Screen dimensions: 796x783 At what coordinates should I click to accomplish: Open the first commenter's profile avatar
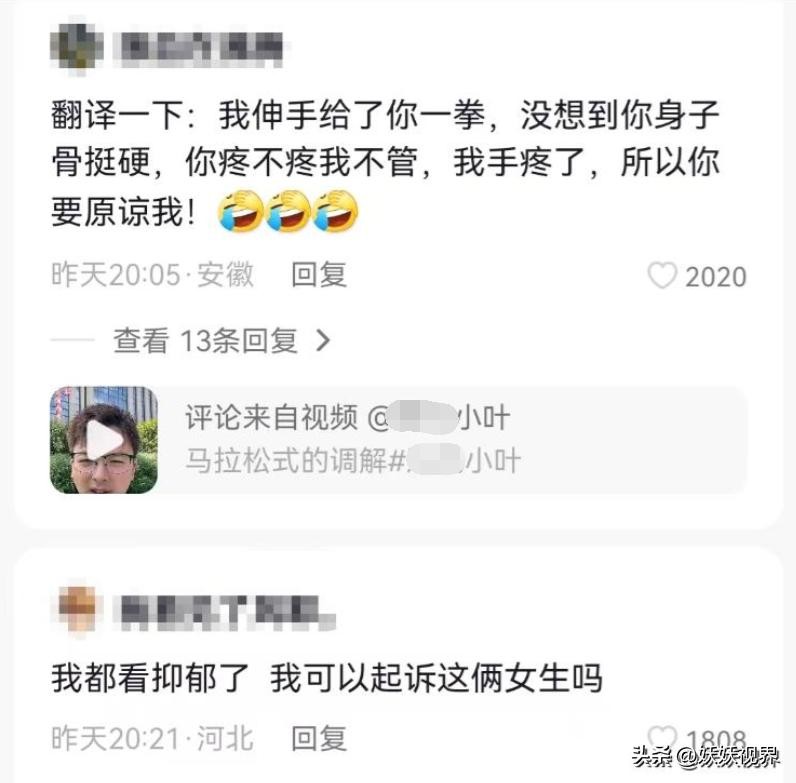77,46
